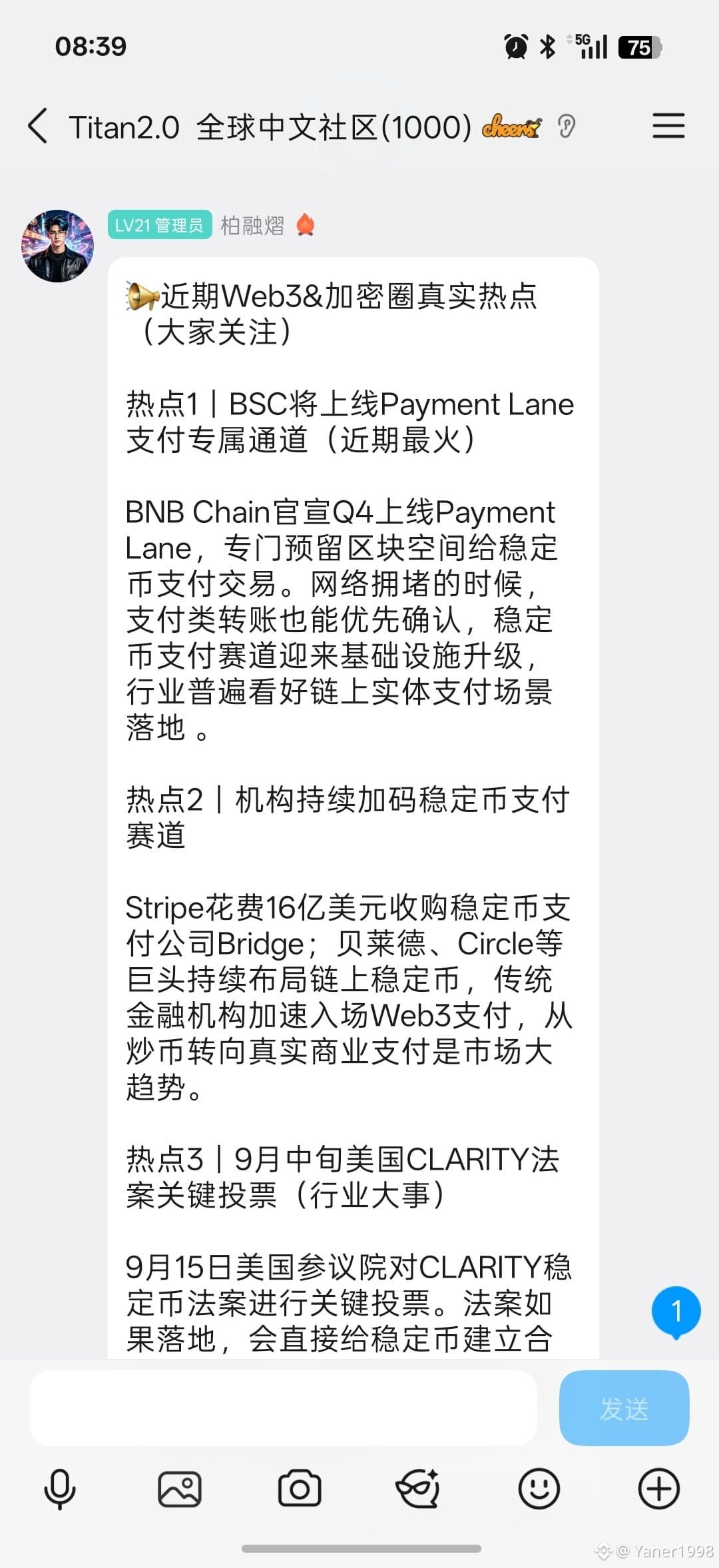719x1568 pixels.
Task: Go back from the Titan2.0 group chat
Action: click(x=38, y=126)
